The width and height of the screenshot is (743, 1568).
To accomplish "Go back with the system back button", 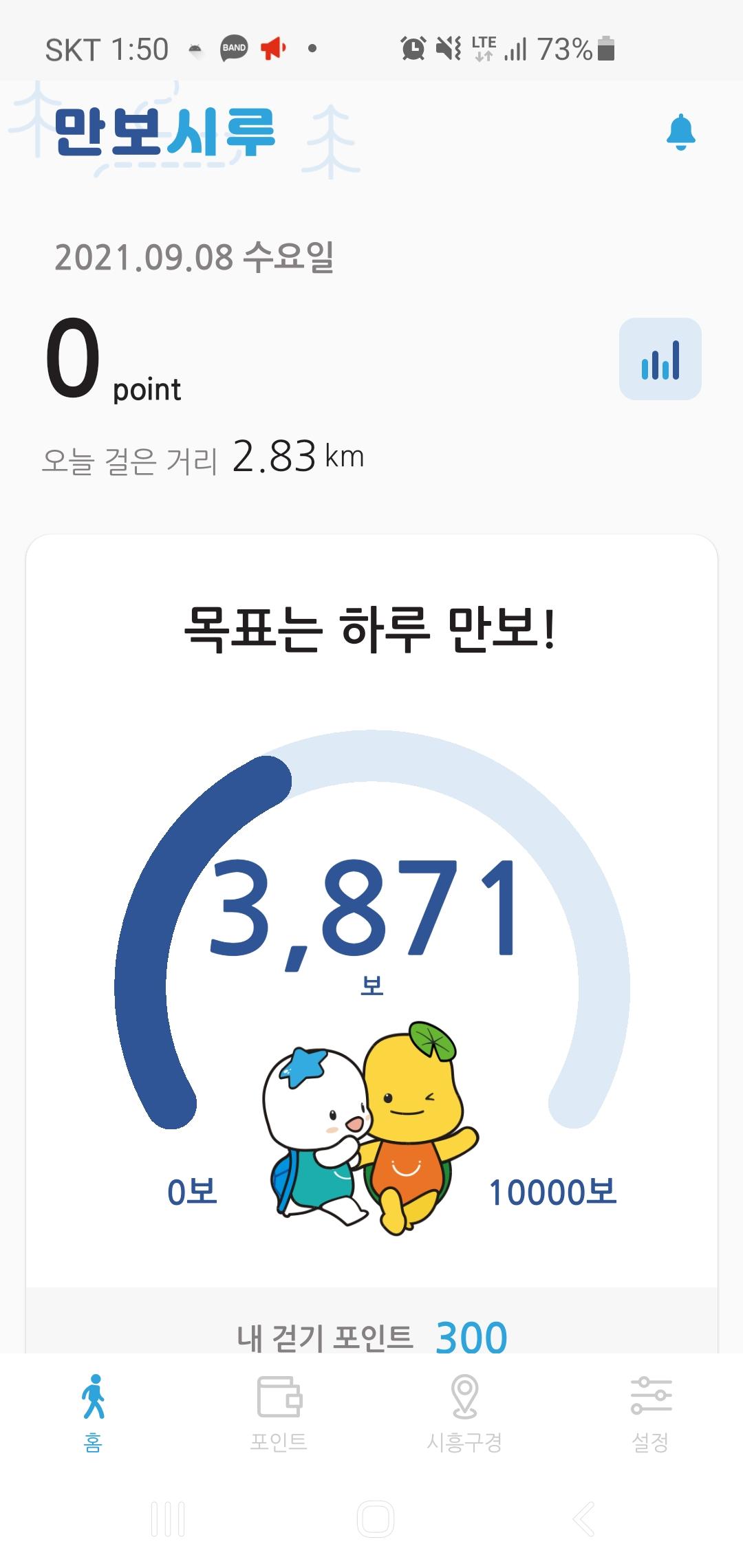I will 583,1519.
